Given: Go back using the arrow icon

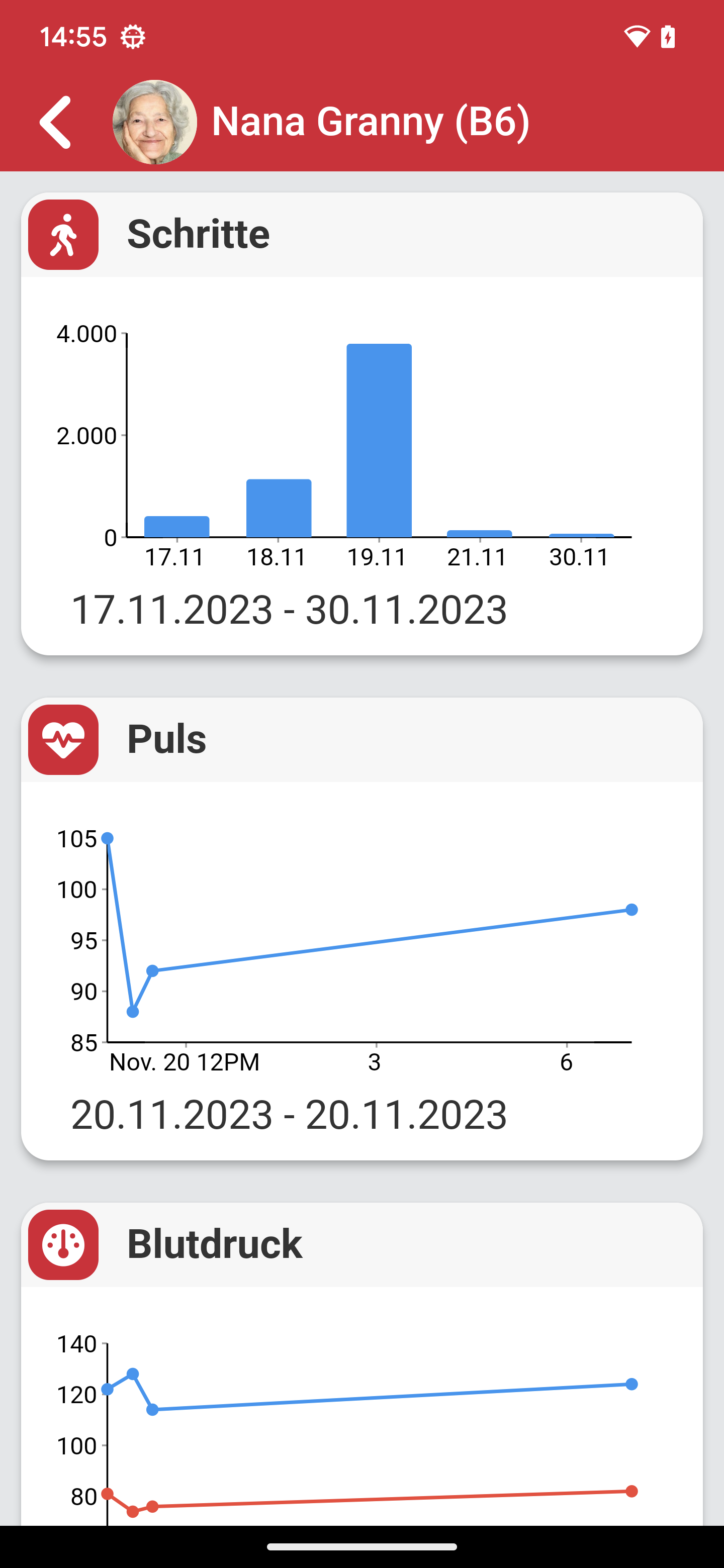Looking at the screenshot, I should pos(55,122).
